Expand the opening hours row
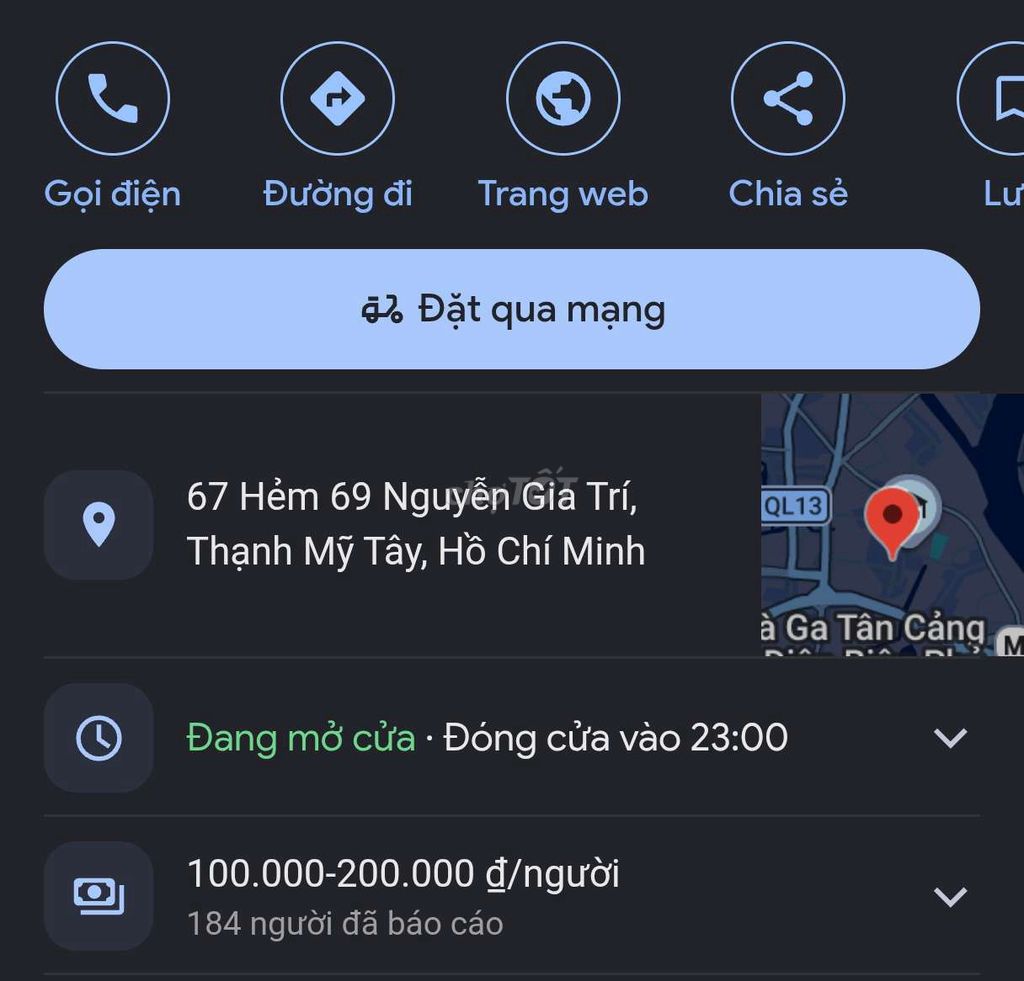Image resolution: width=1024 pixels, height=981 pixels. click(x=512, y=737)
